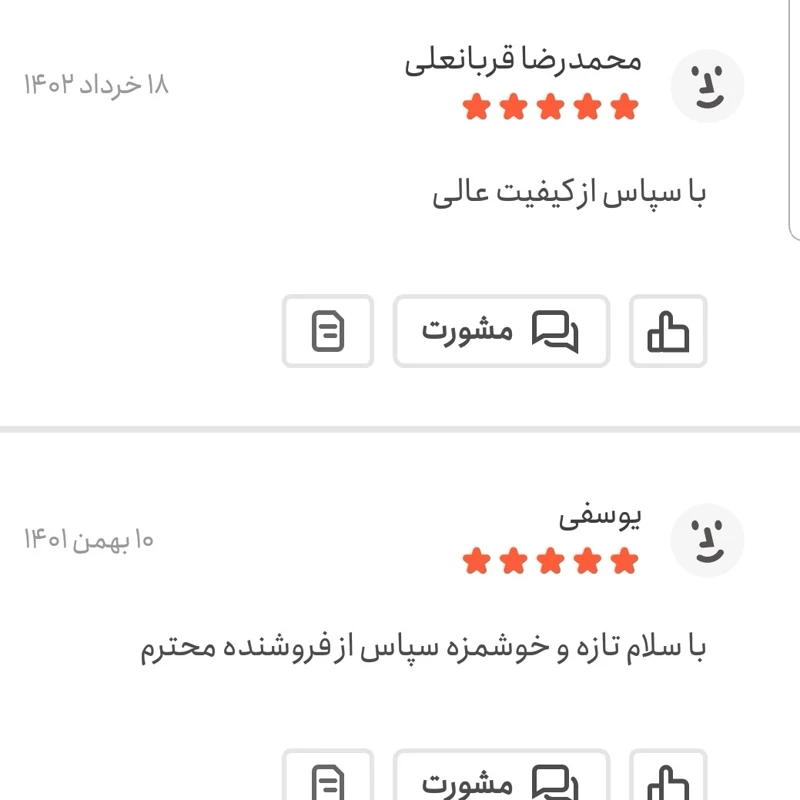Open the document icon under یوسفی's review
Screen dimensions: 800x800
328,780
